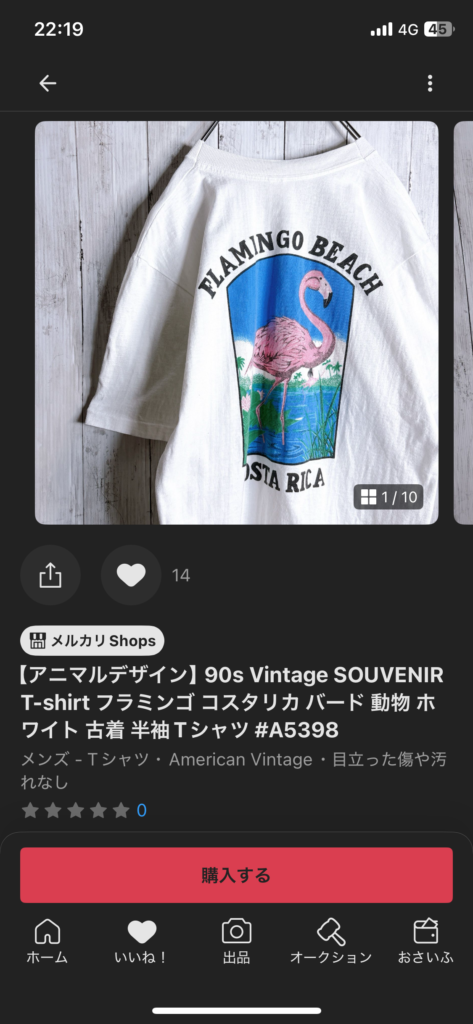The width and height of the screenshot is (473, 1024).
Task: View the star rating reviews
Action: point(84,811)
